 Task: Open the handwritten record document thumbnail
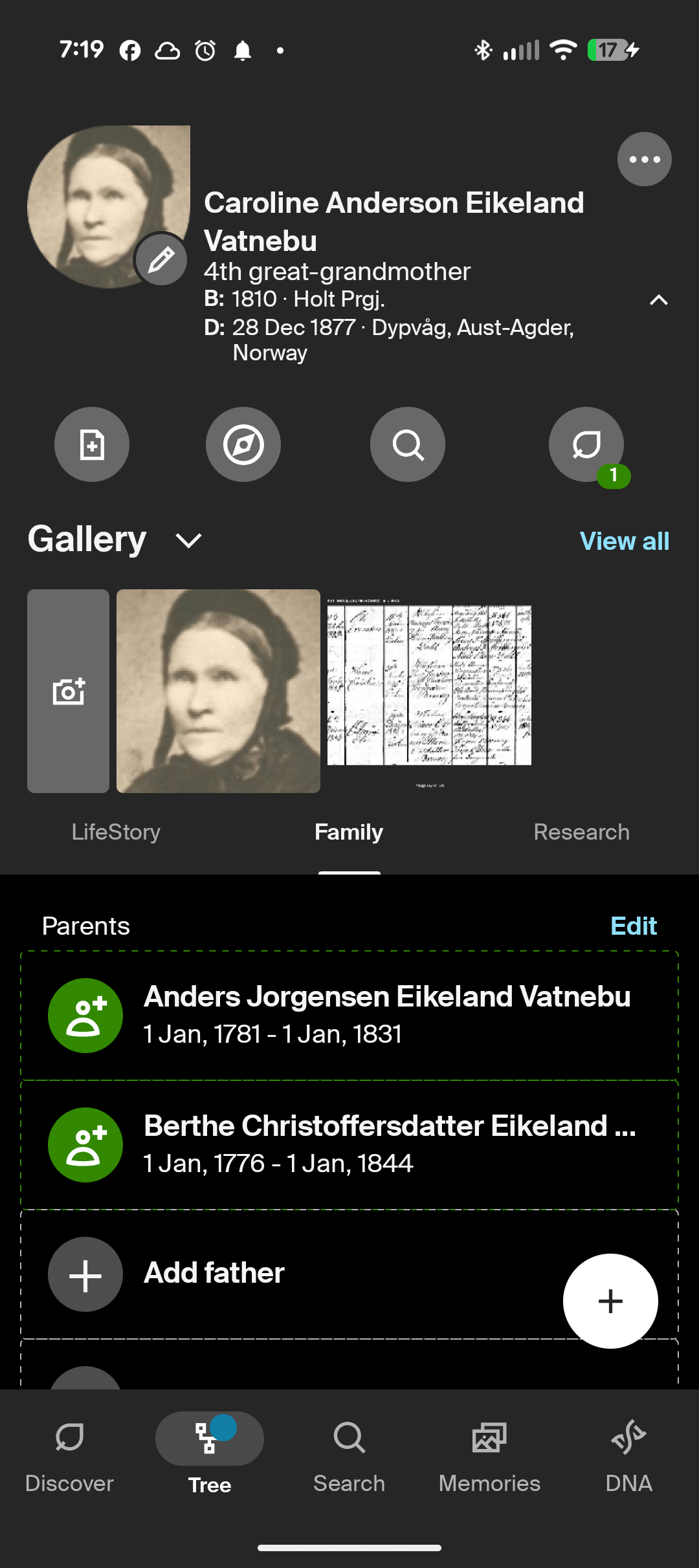pos(429,686)
